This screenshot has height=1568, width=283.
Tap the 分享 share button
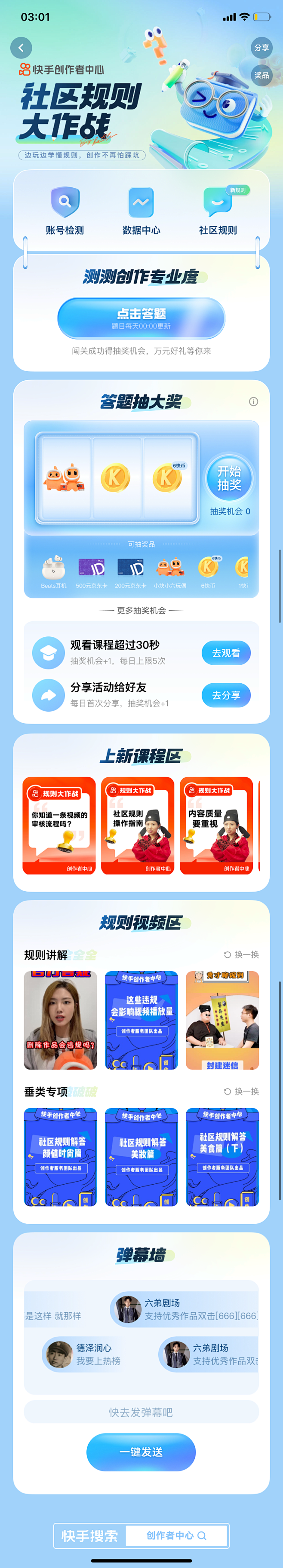(261, 47)
